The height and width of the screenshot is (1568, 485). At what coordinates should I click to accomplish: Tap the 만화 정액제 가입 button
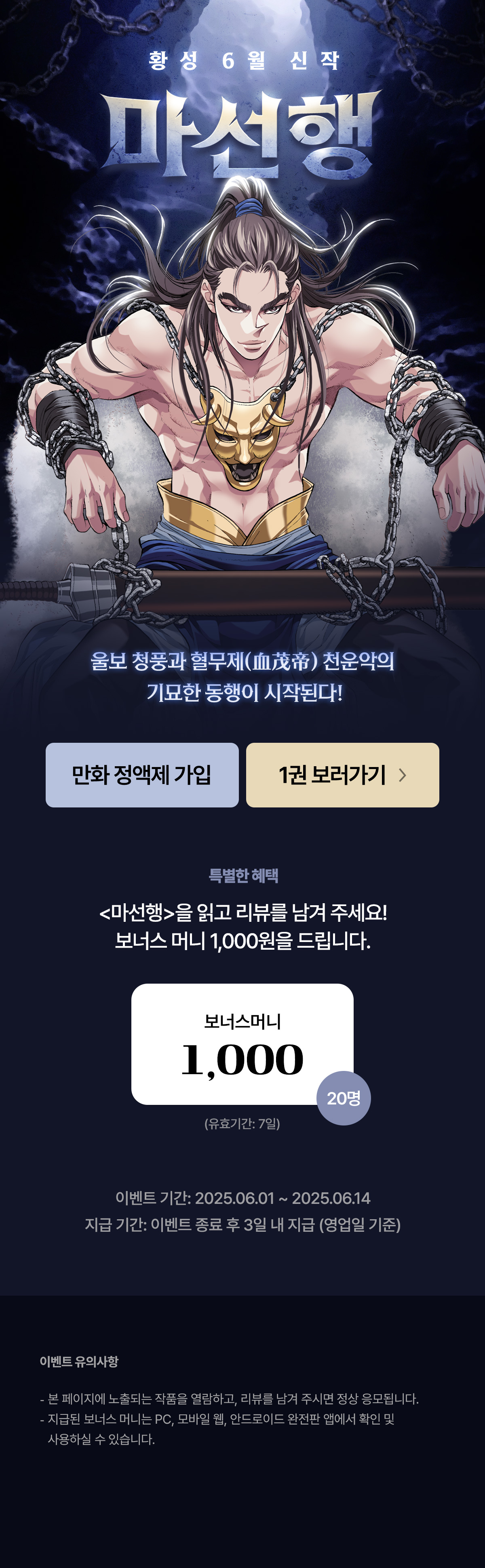pyautogui.click(x=142, y=774)
